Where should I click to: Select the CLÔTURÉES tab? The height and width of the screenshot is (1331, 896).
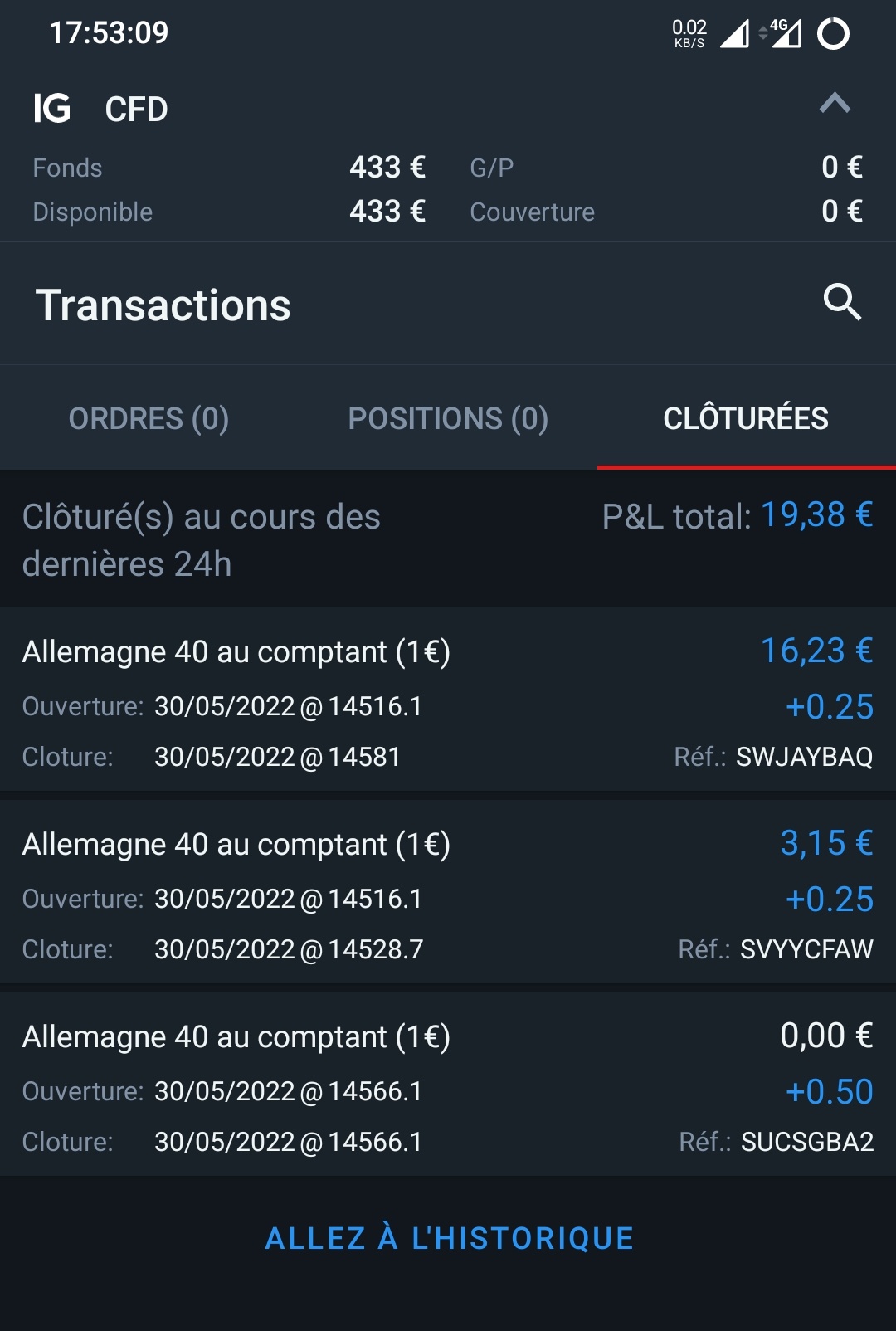click(746, 418)
